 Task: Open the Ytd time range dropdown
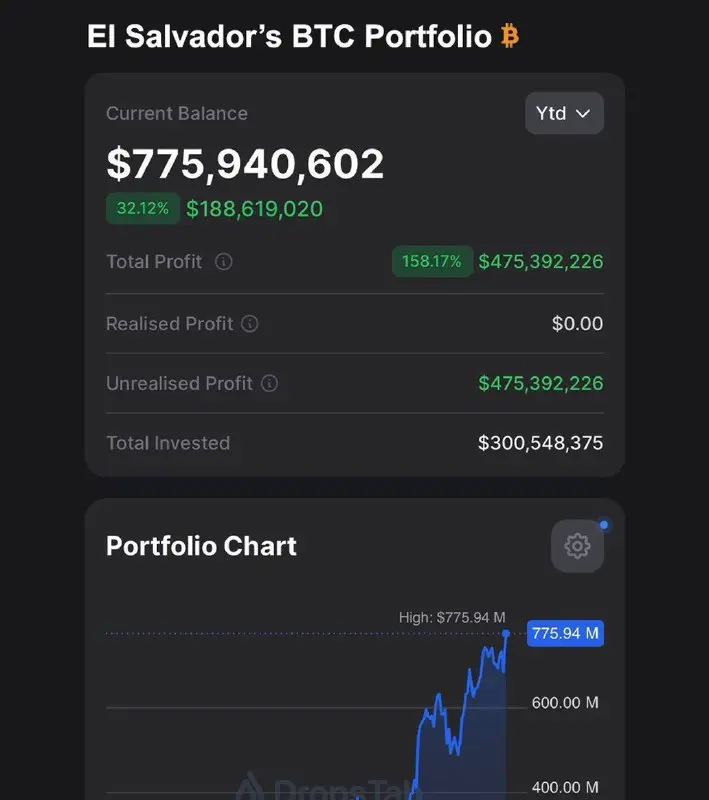tap(564, 113)
